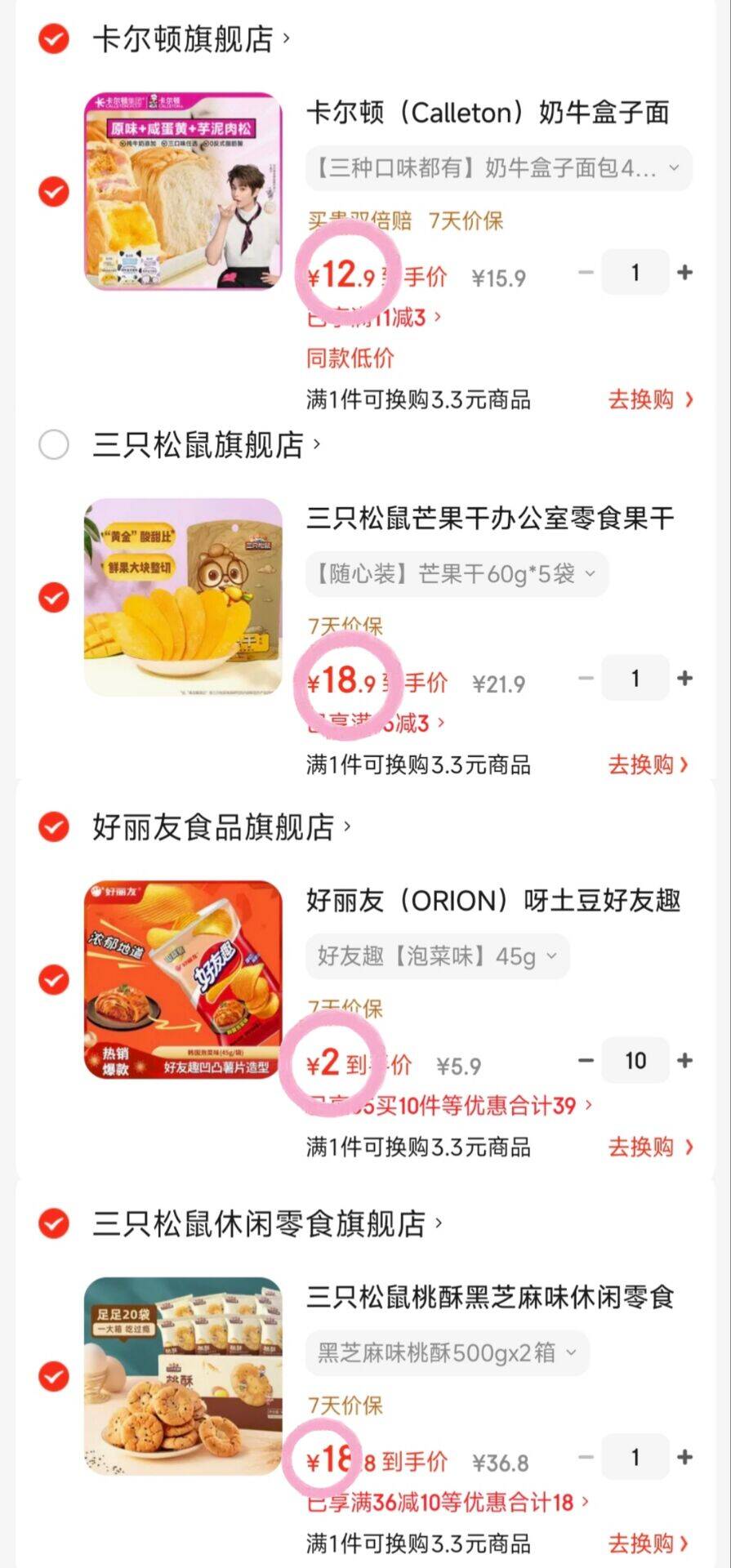Viewport: 731px width, 1568px height.
Task: Deselect the 卡尔顿旗舰店 store checkbox
Action: [x=52, y=38]
